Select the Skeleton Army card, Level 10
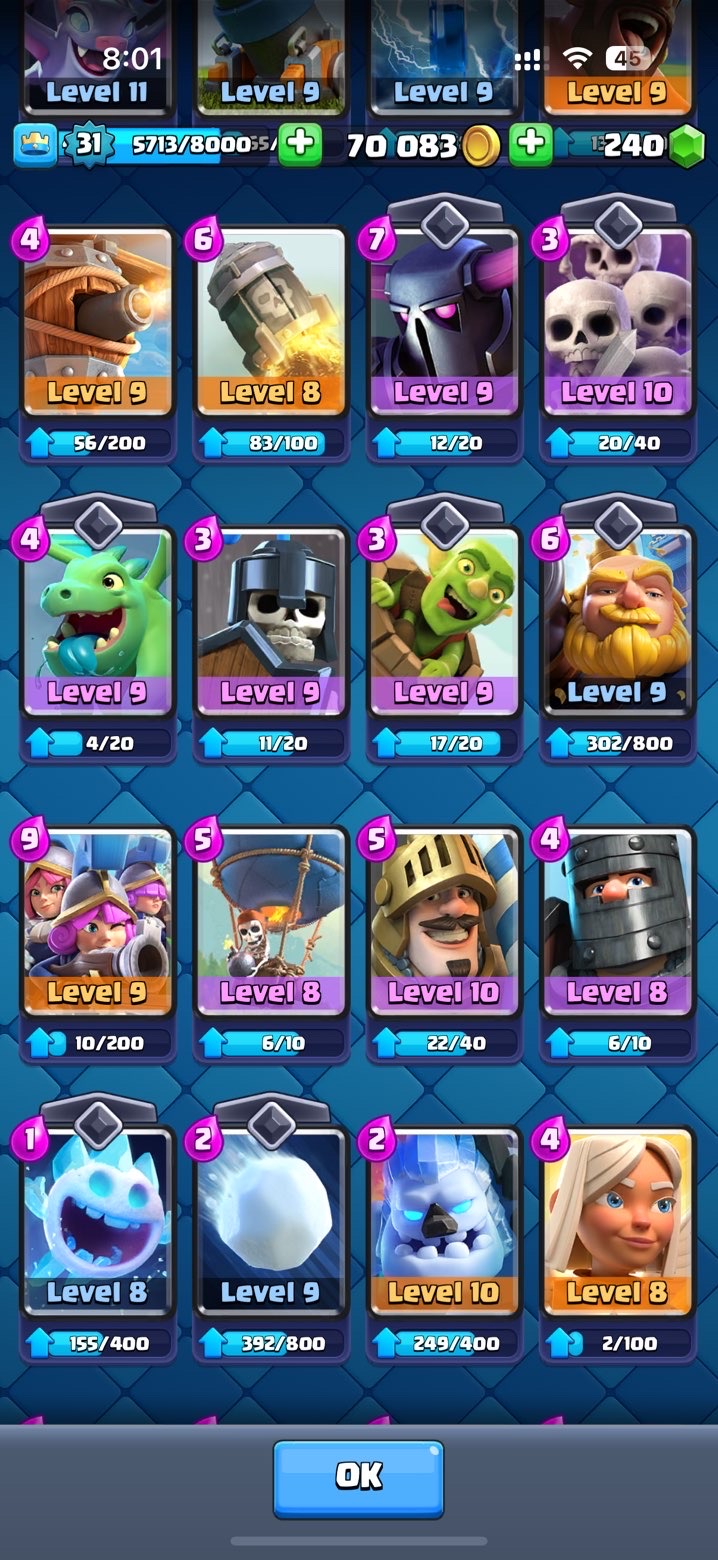 click(617, 320)
